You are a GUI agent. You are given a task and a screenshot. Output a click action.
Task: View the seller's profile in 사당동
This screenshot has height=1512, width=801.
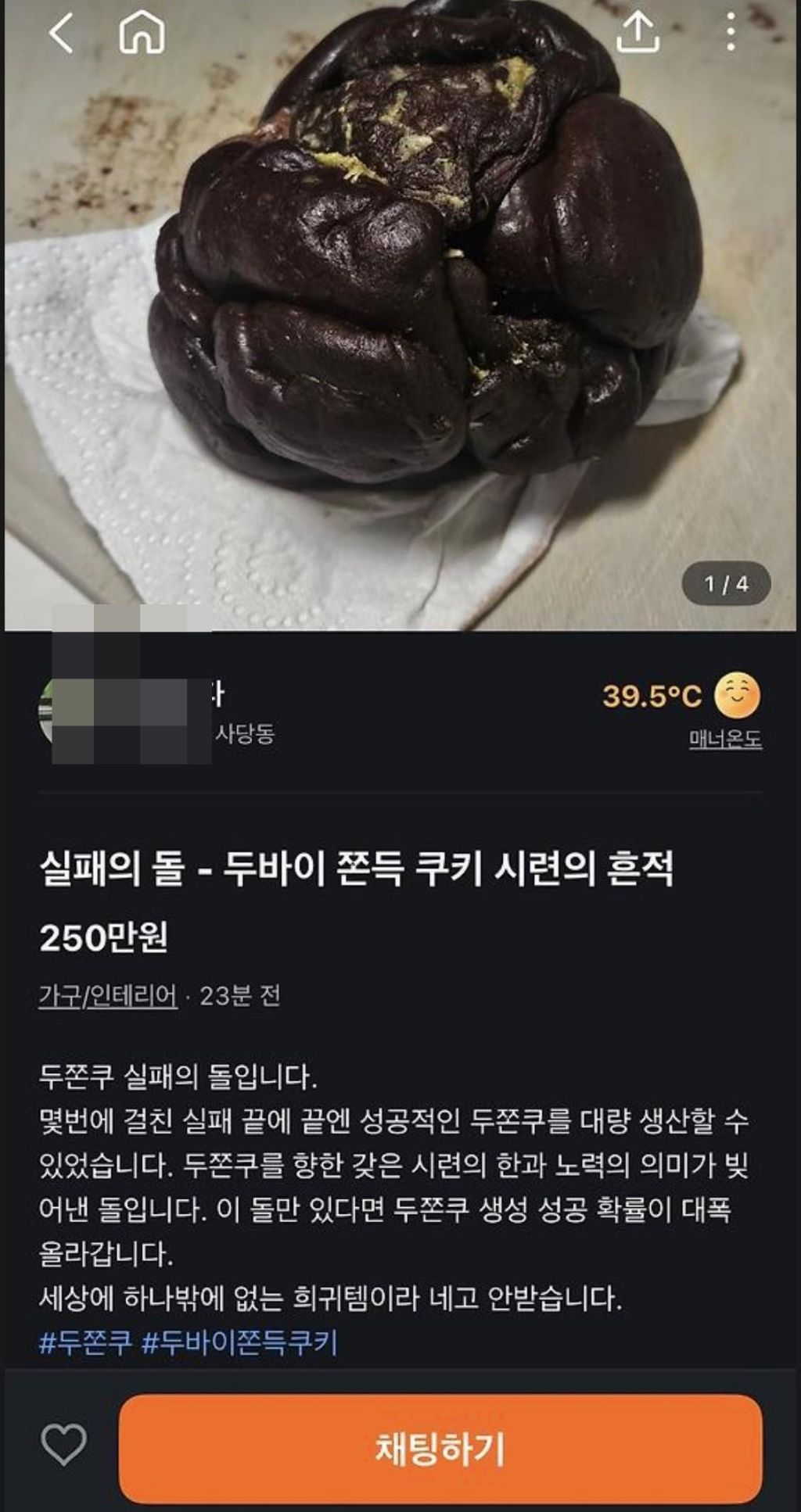(156, 710)
